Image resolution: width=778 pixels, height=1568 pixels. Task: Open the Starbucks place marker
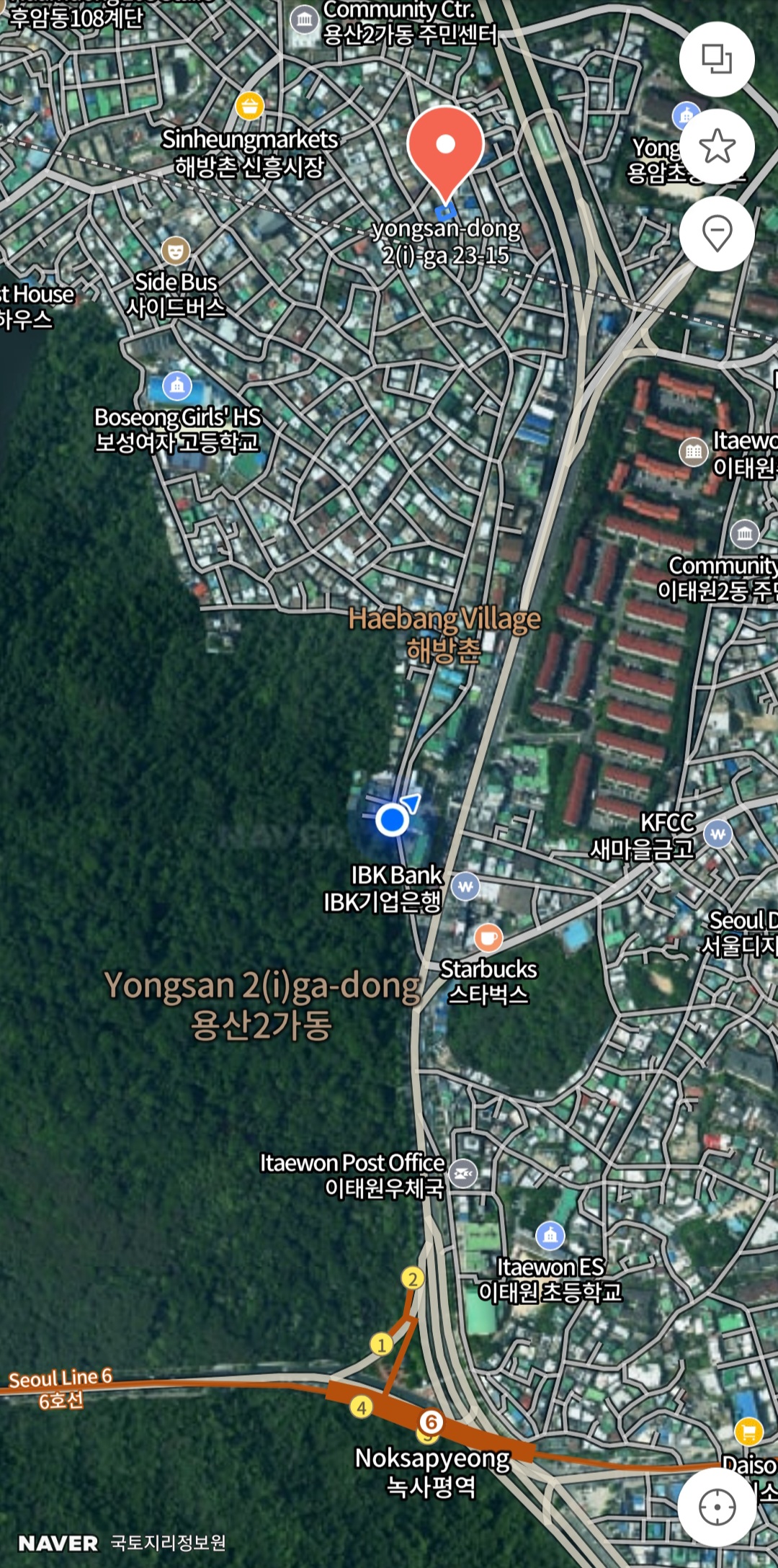coord(488,937)
